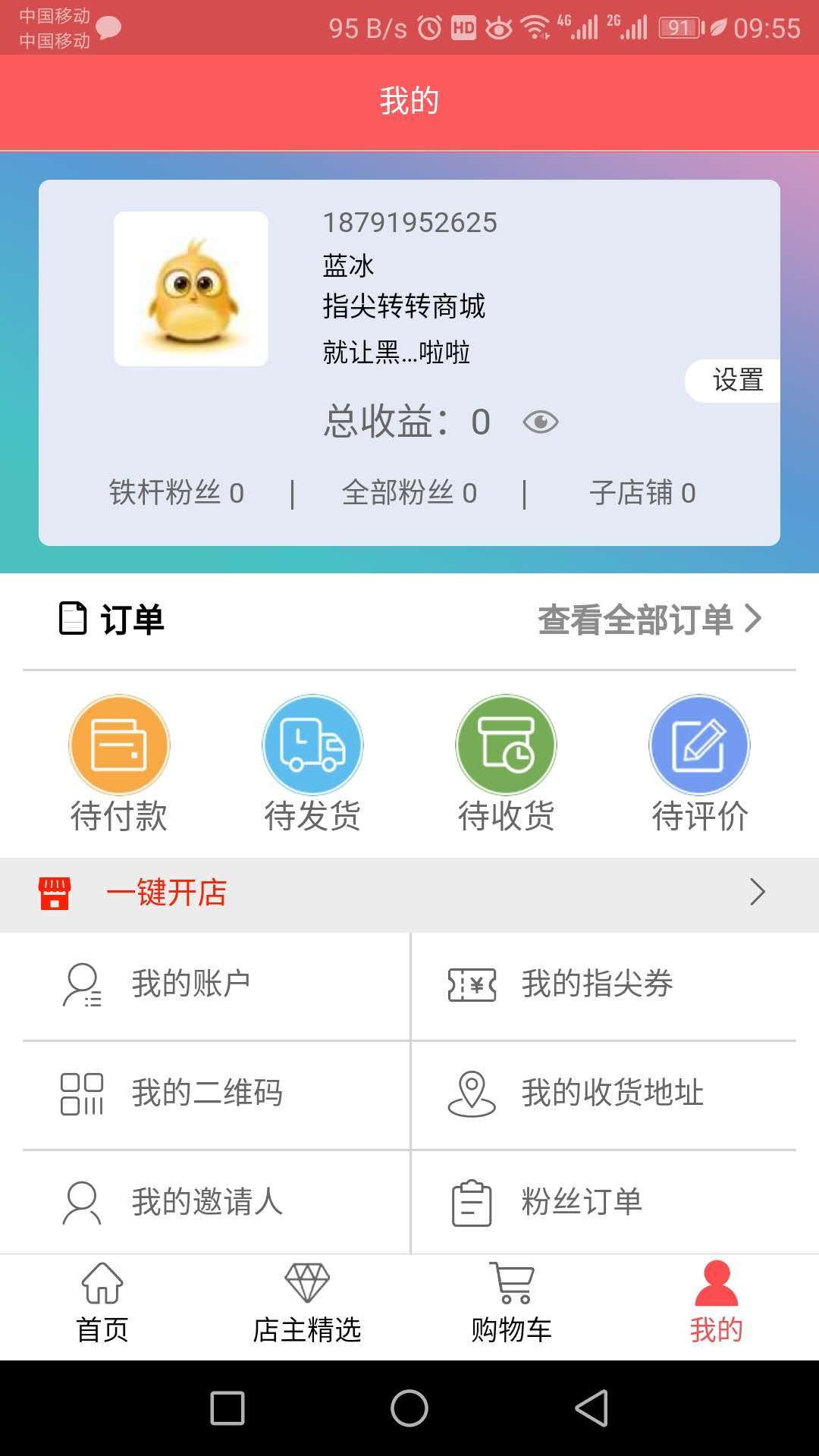The height and width of the screenshot is (1456, 819).
Task: Open 查看全部订单 to view all orders
Action: [x=649, y=620]
